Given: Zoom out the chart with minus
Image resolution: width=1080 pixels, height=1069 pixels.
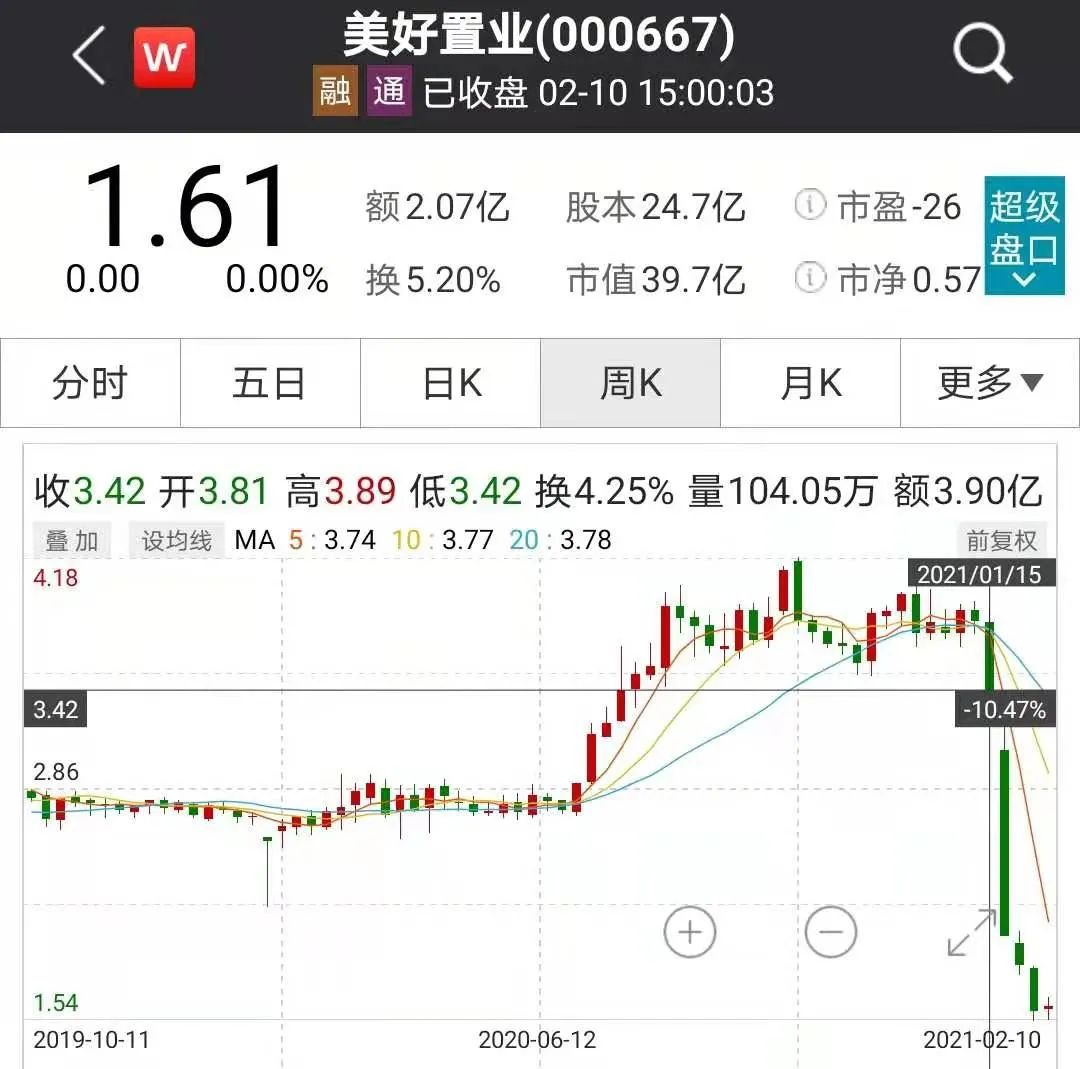Looking at the screenshot, I should pyautogui.click(x=831, y=932).
